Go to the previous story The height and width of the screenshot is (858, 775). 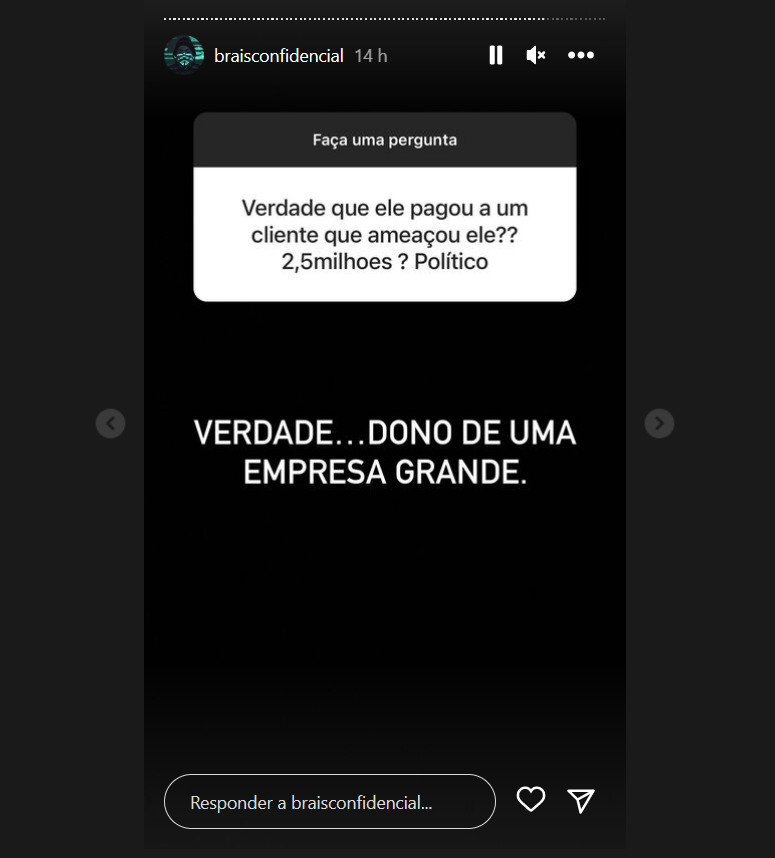110,424
